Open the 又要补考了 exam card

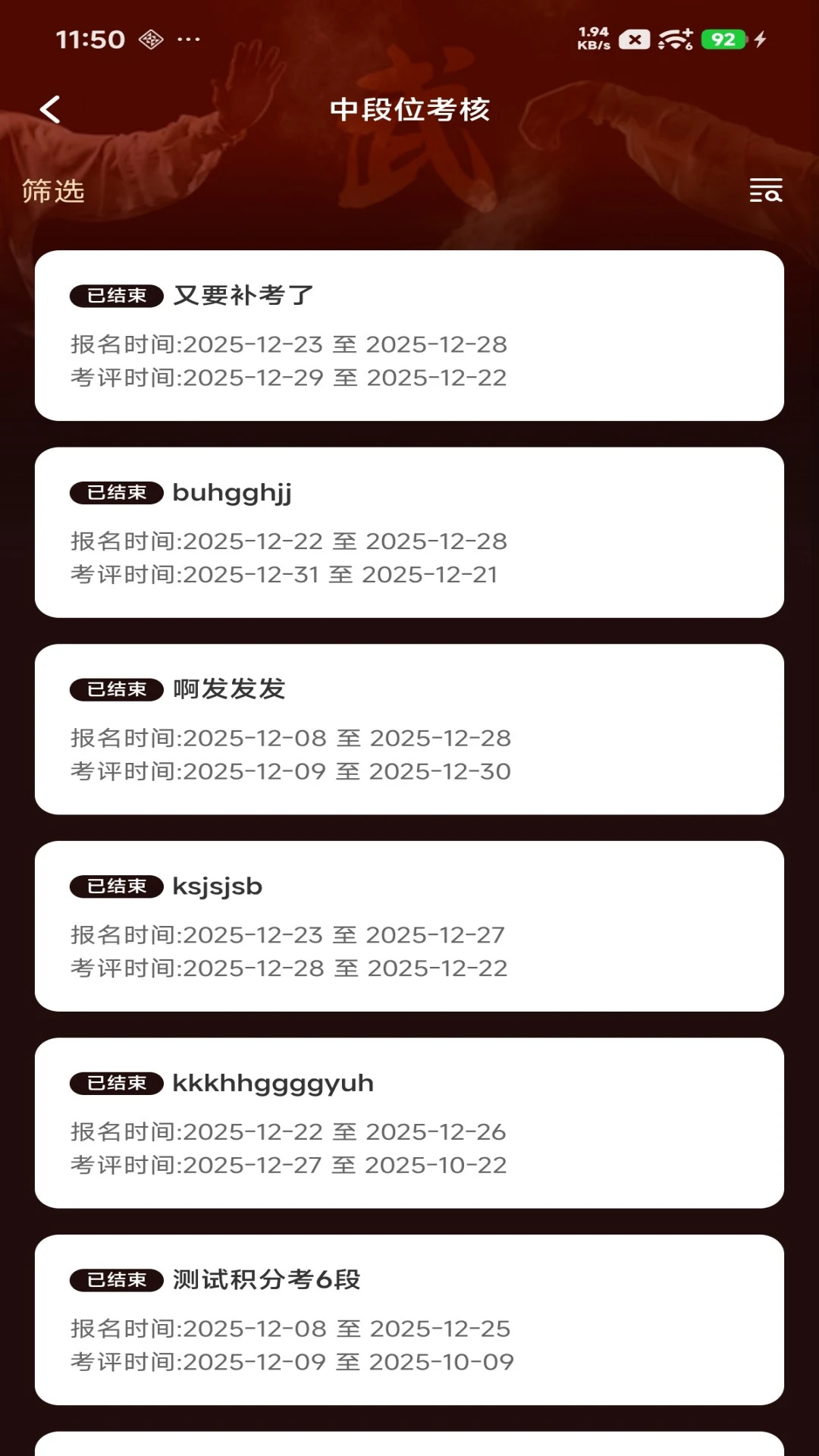pos(409,335)
